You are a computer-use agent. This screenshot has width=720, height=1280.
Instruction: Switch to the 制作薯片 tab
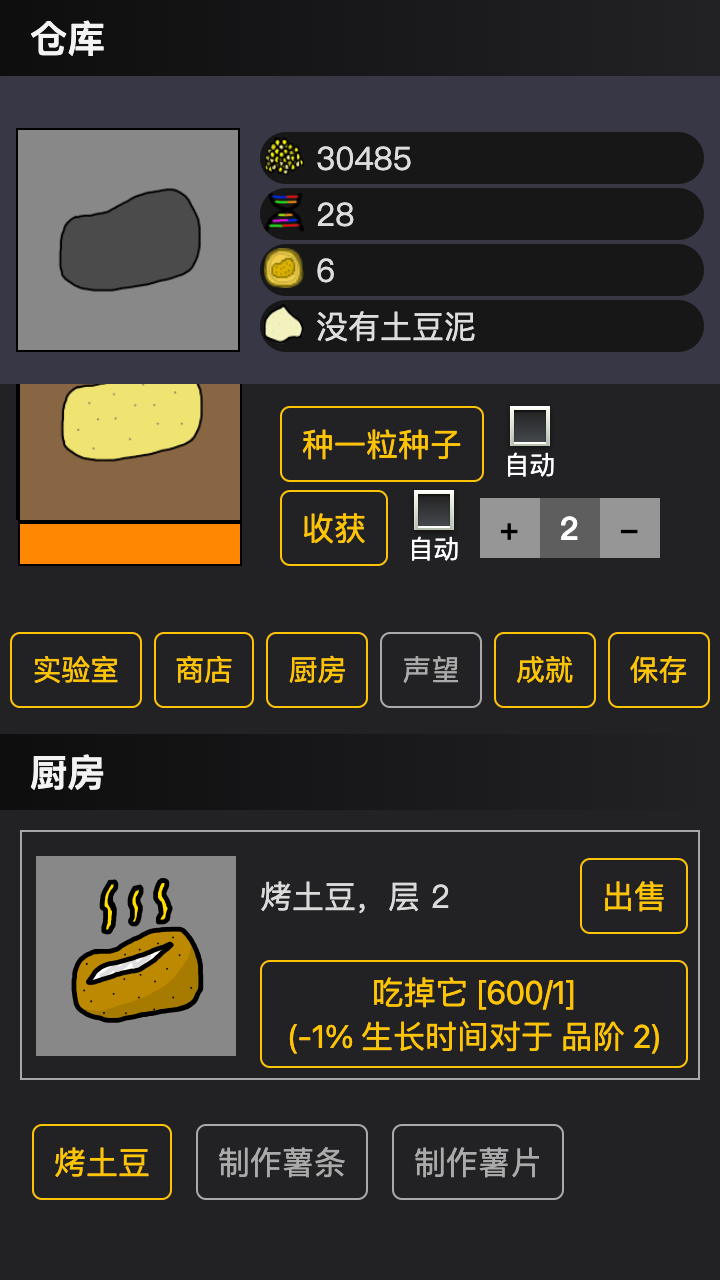pyautogui.click(x=477, y=1162)
